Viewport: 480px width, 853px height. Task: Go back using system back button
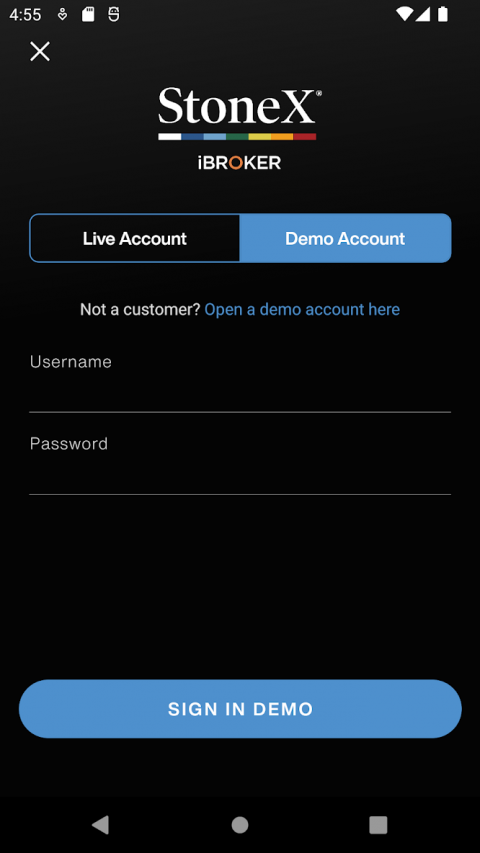(101, 825)
